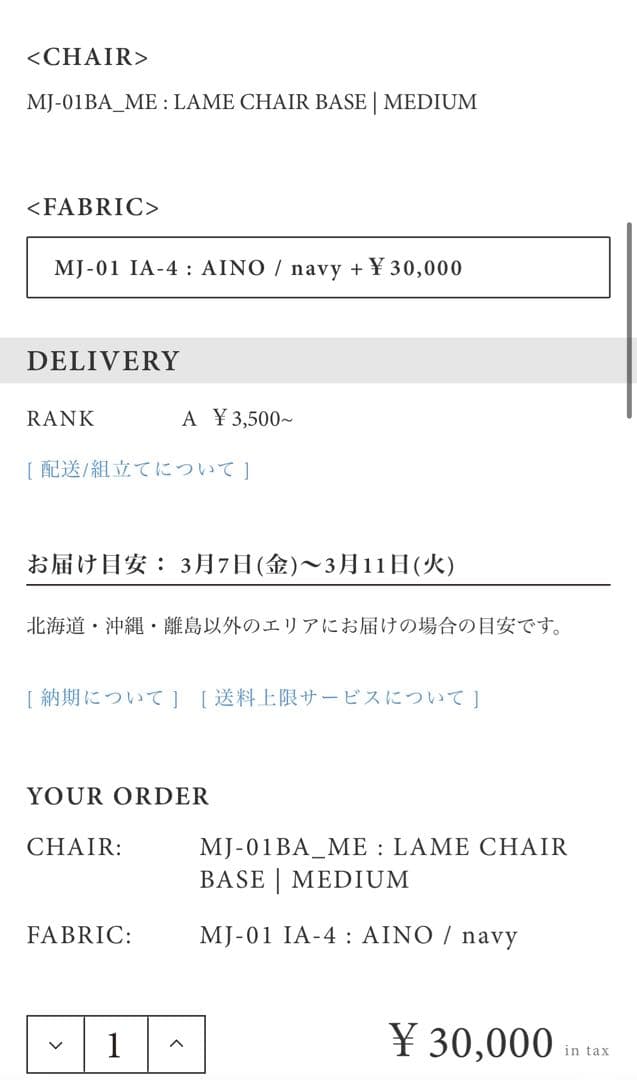The image size is (637, 1080).
Task: Open the 配送/組立てについて link
Action: (138, 469)
